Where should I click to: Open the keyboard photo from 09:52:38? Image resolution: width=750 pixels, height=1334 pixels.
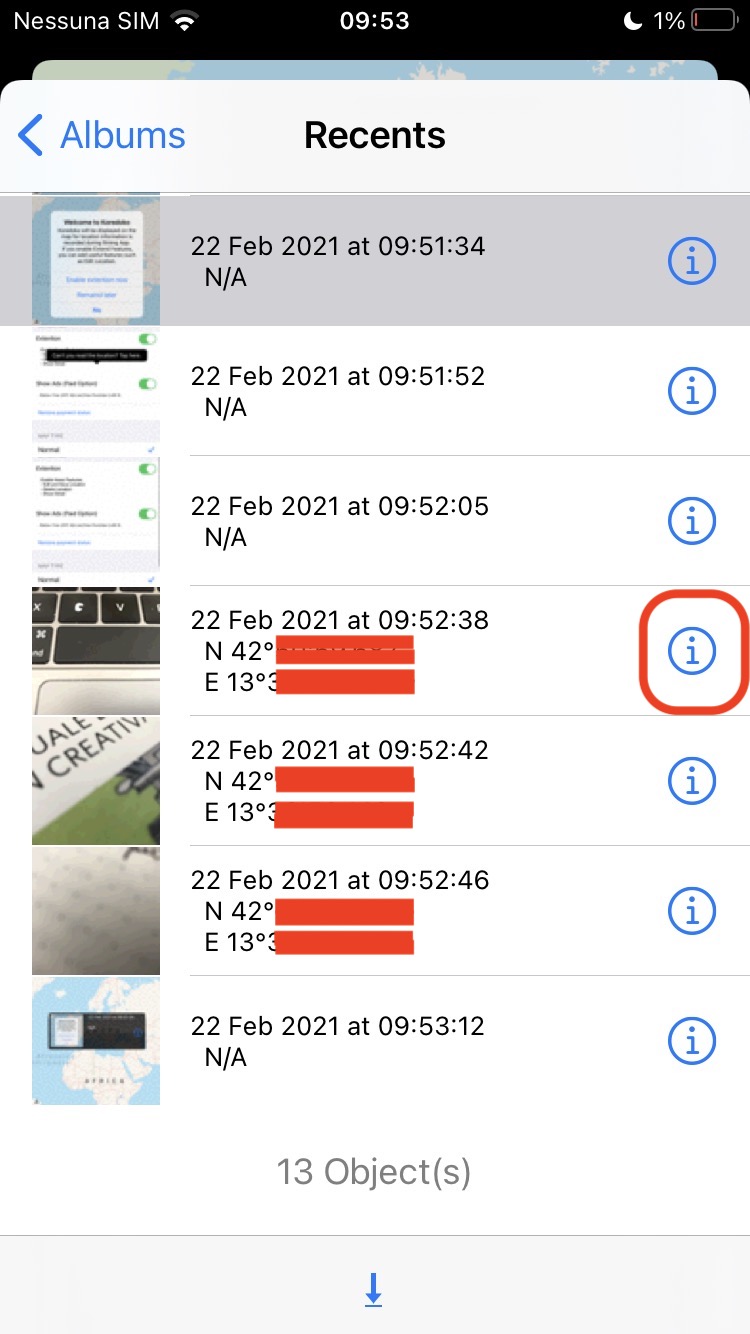[x=96, y=652]
